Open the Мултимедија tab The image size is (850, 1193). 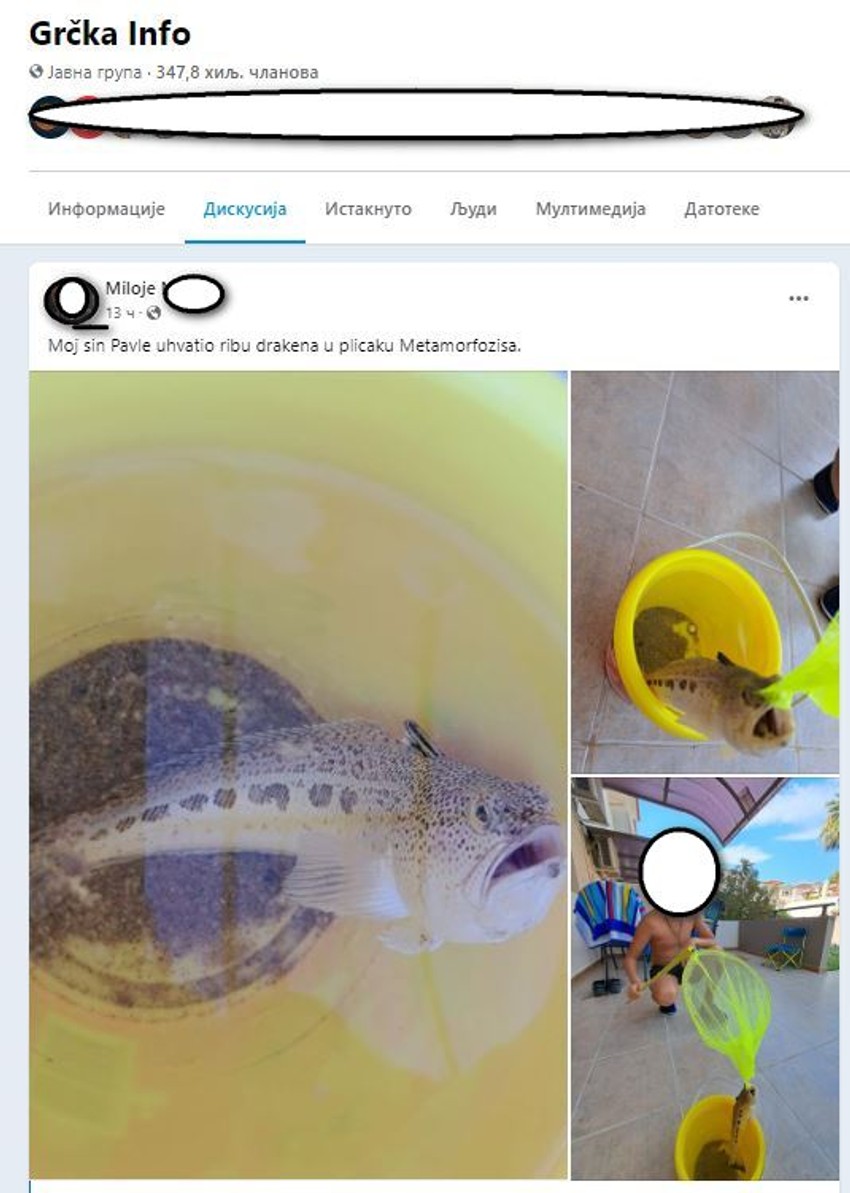coord(590,209)
